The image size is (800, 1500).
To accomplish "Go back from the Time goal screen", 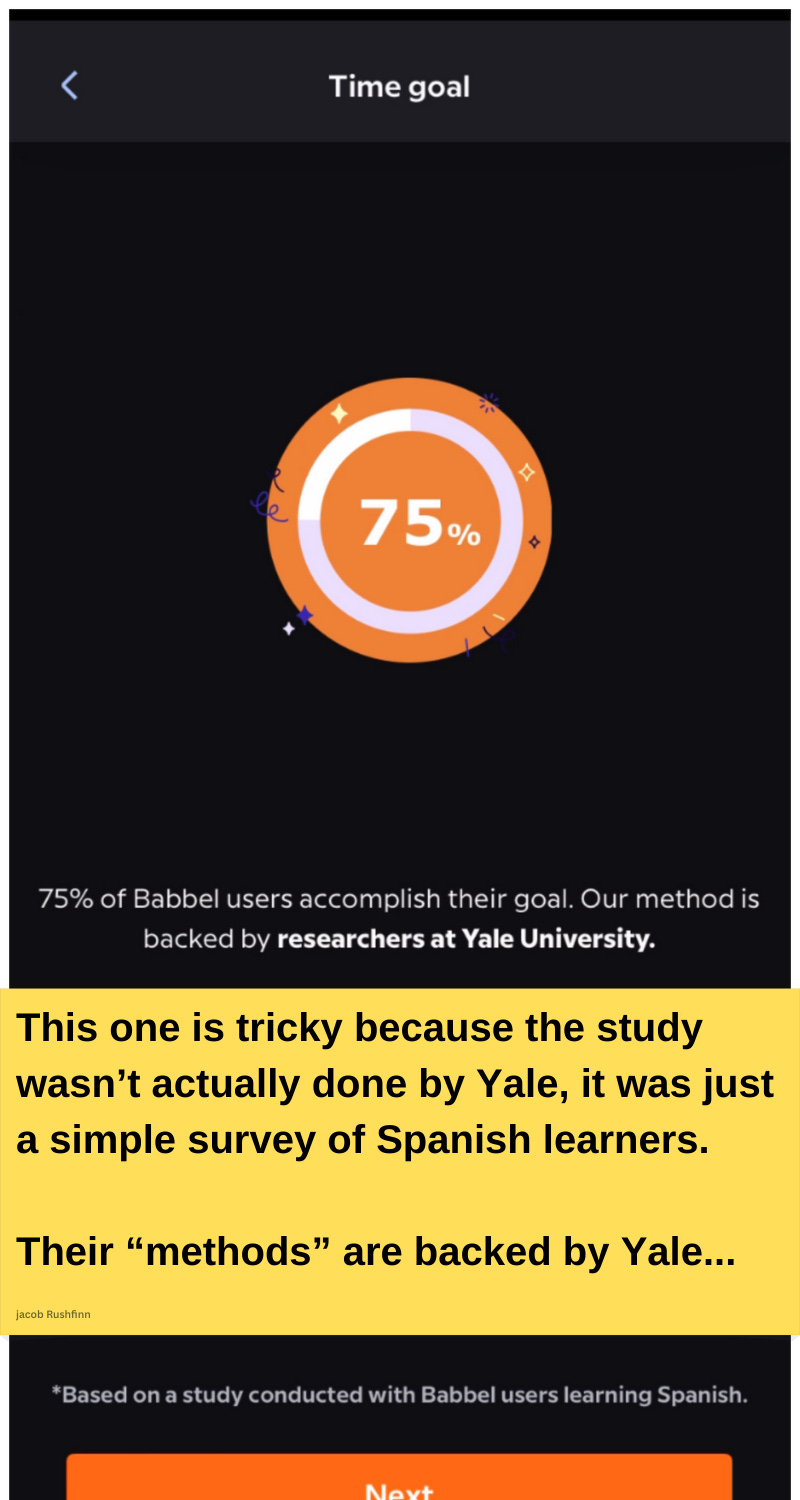I will [69, 86].
